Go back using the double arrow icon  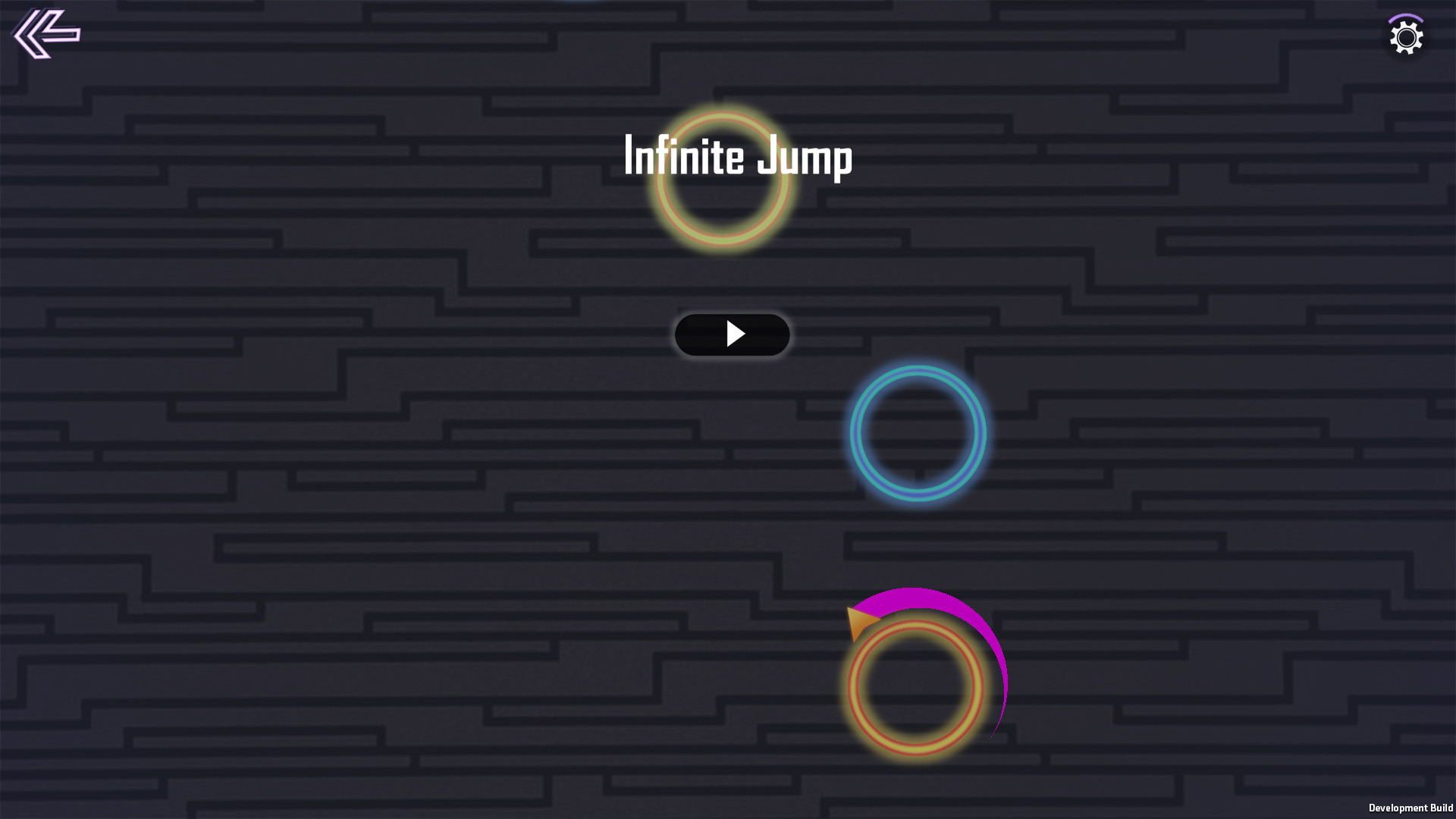click(45, 33)
